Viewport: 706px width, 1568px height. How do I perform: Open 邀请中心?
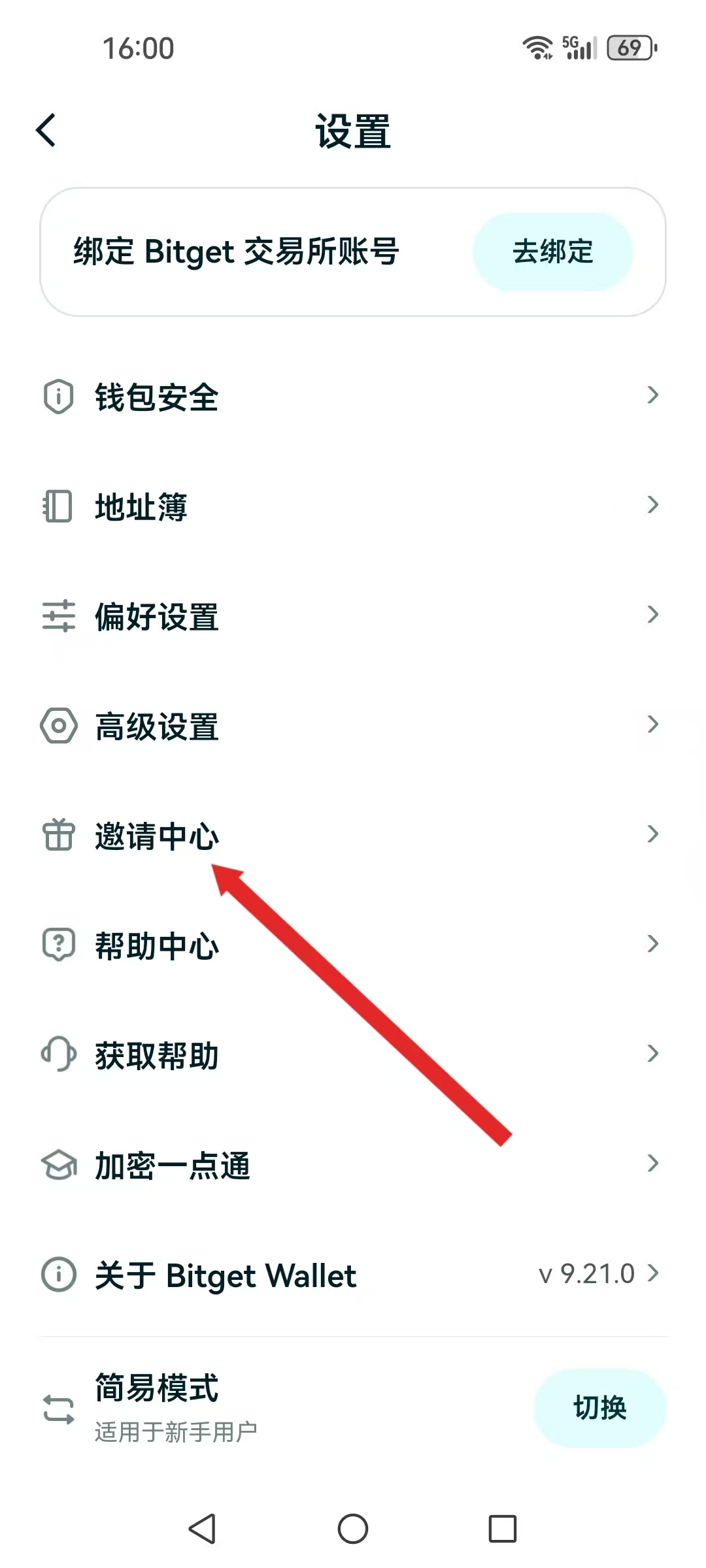353,836
